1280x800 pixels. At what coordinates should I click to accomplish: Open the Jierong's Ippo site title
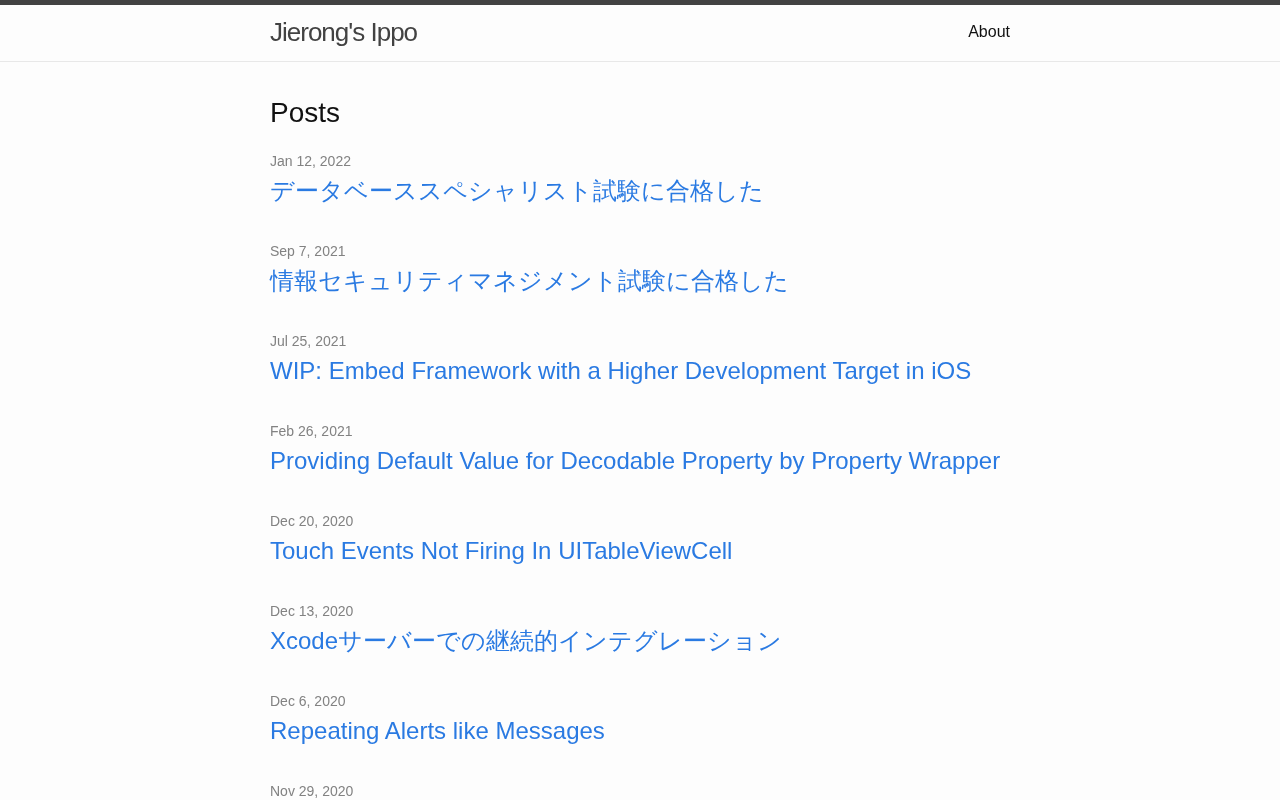(343, 32)
